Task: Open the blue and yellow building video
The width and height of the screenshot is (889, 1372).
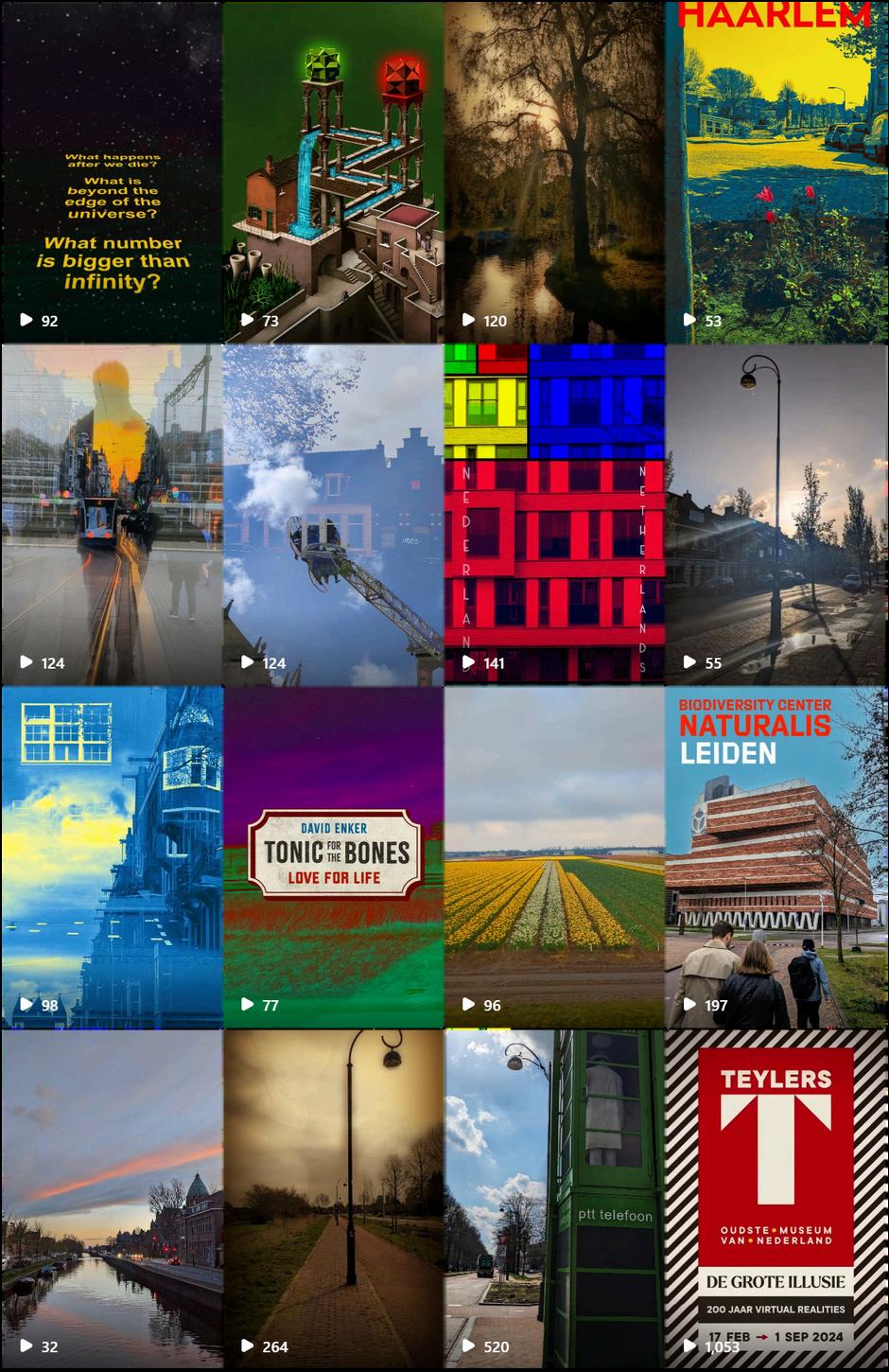Action: (x=112, y=857)
